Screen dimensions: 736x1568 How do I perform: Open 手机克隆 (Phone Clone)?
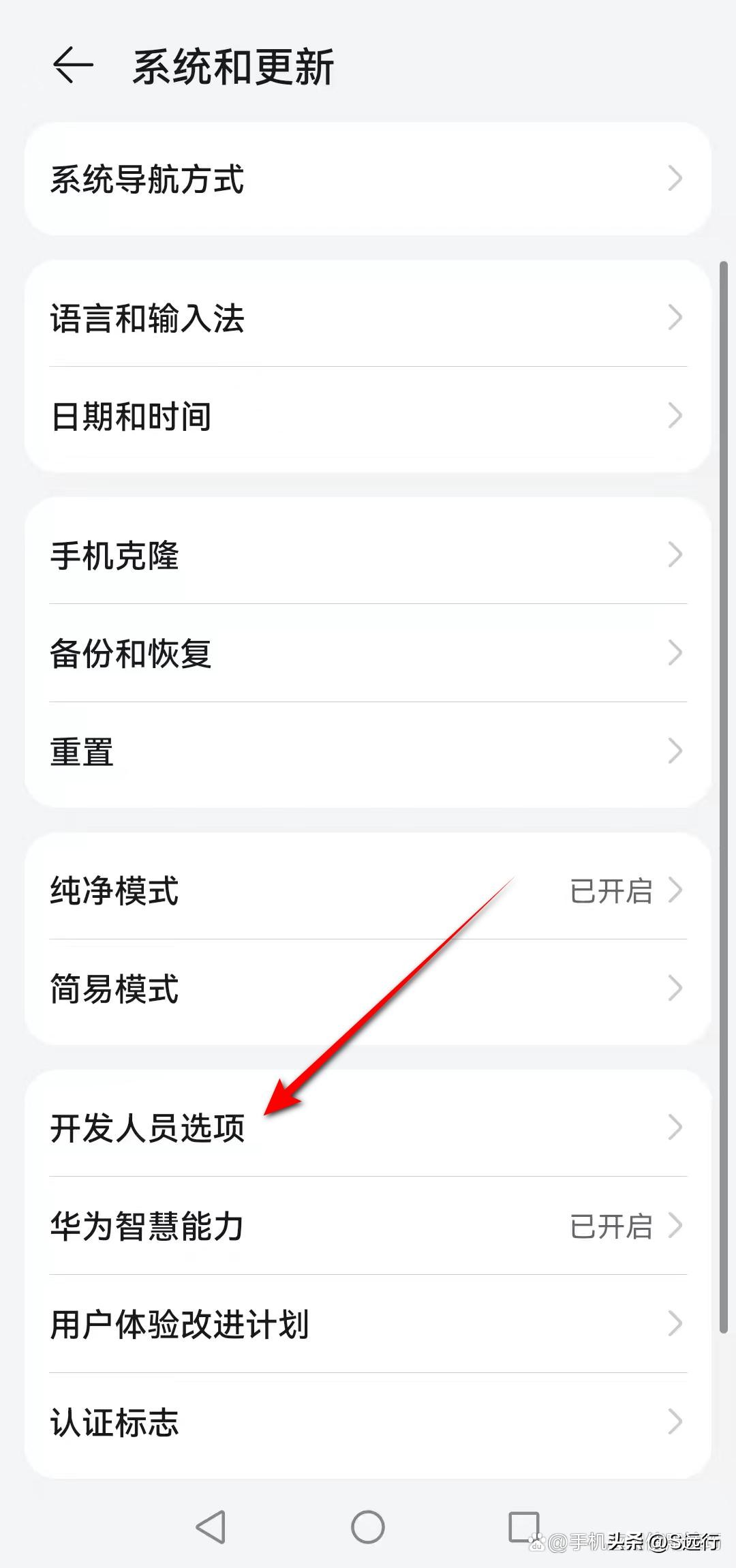[116, 556]
